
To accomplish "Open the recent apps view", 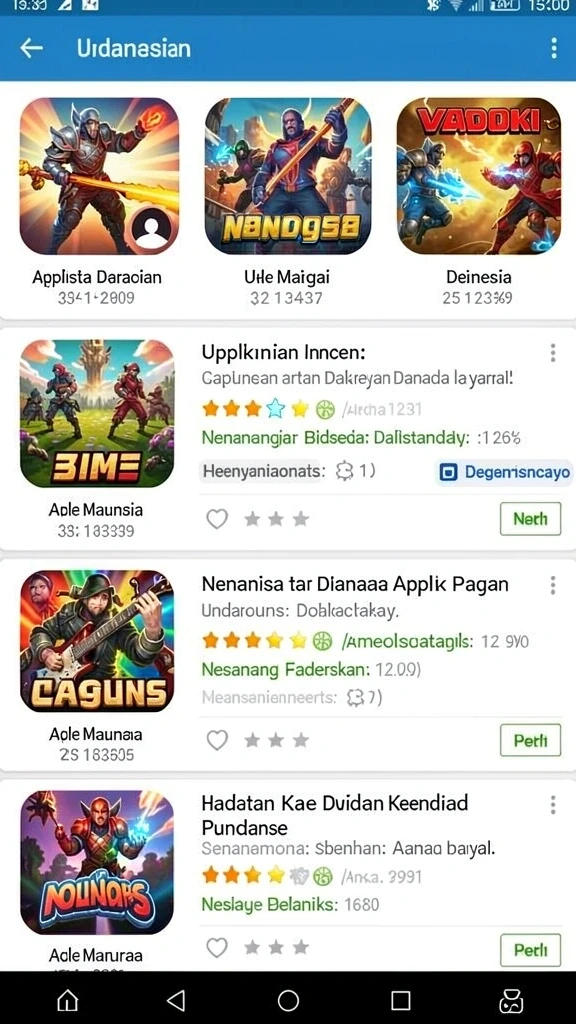I will tap(400, 1000).
